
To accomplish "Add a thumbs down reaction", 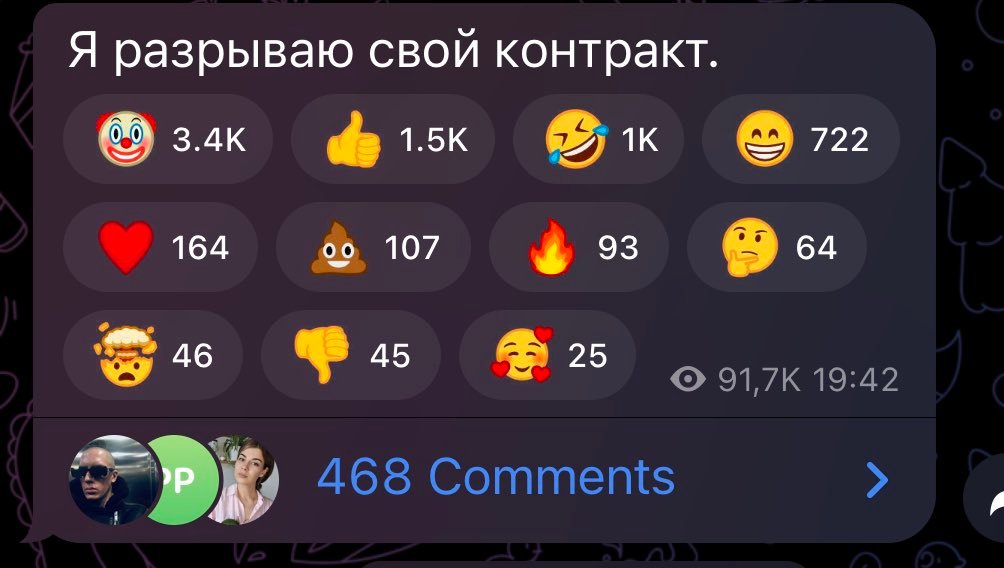I will coord(350,354).
